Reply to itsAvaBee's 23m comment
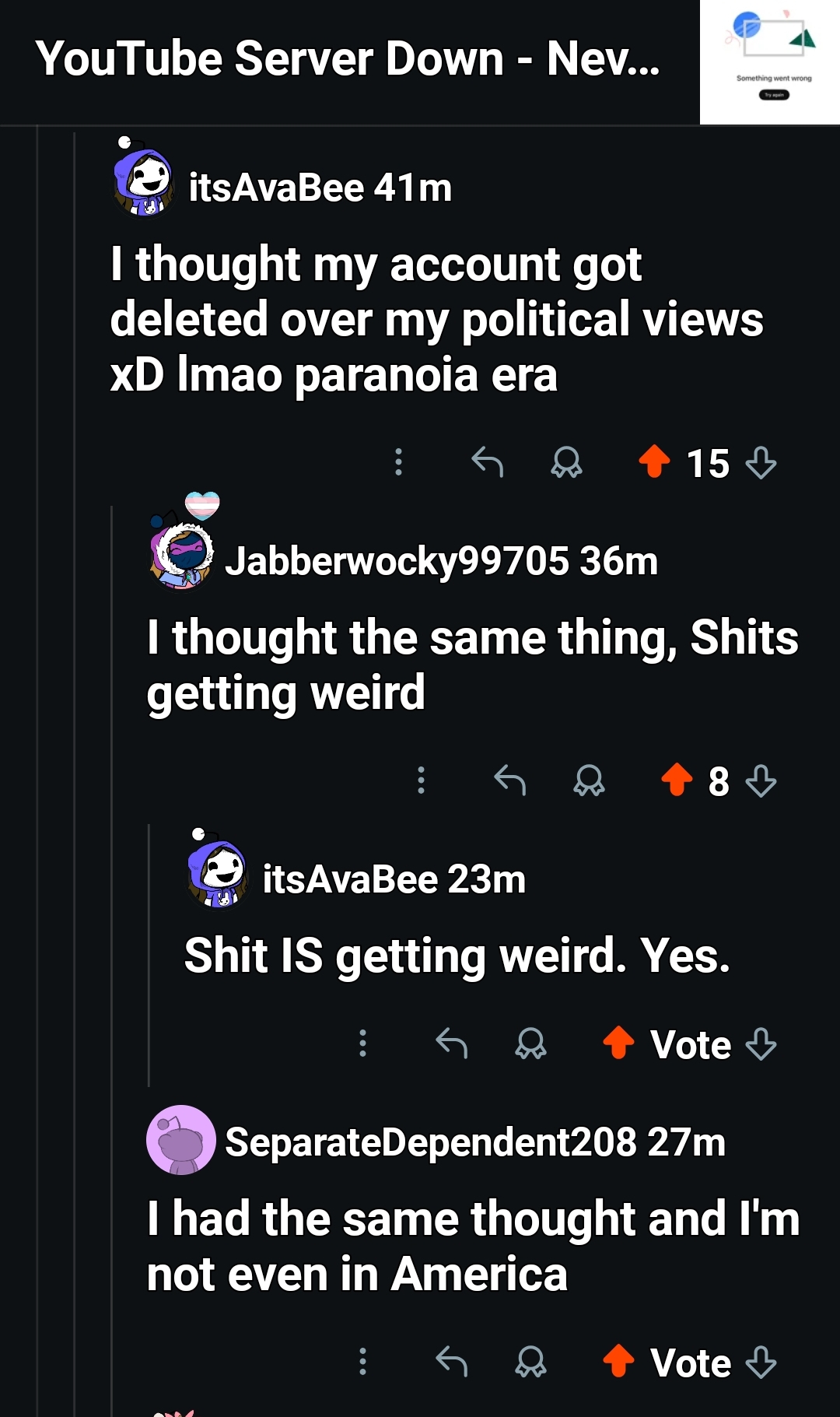 click(x=452, y=1043)
